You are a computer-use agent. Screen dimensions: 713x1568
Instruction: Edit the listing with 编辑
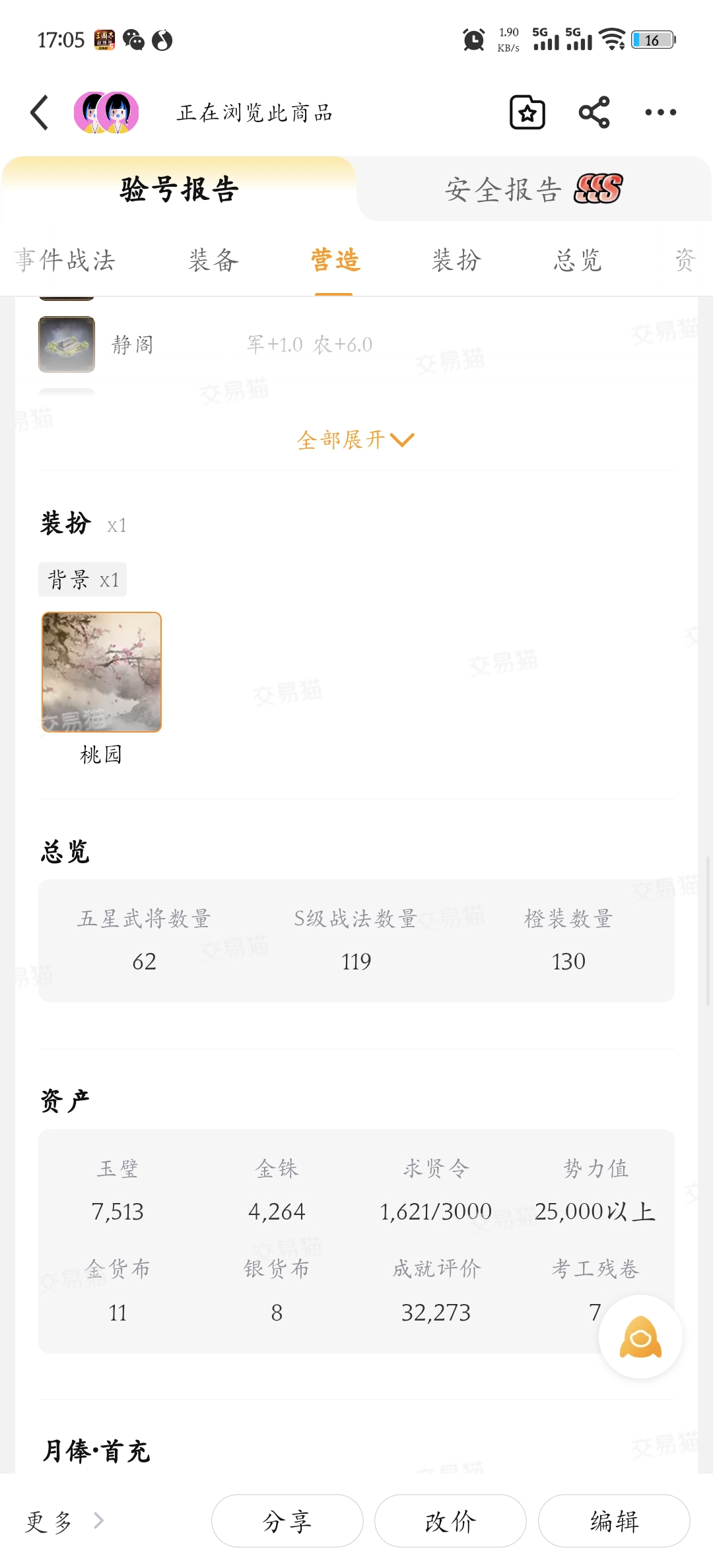[614, 1521]
